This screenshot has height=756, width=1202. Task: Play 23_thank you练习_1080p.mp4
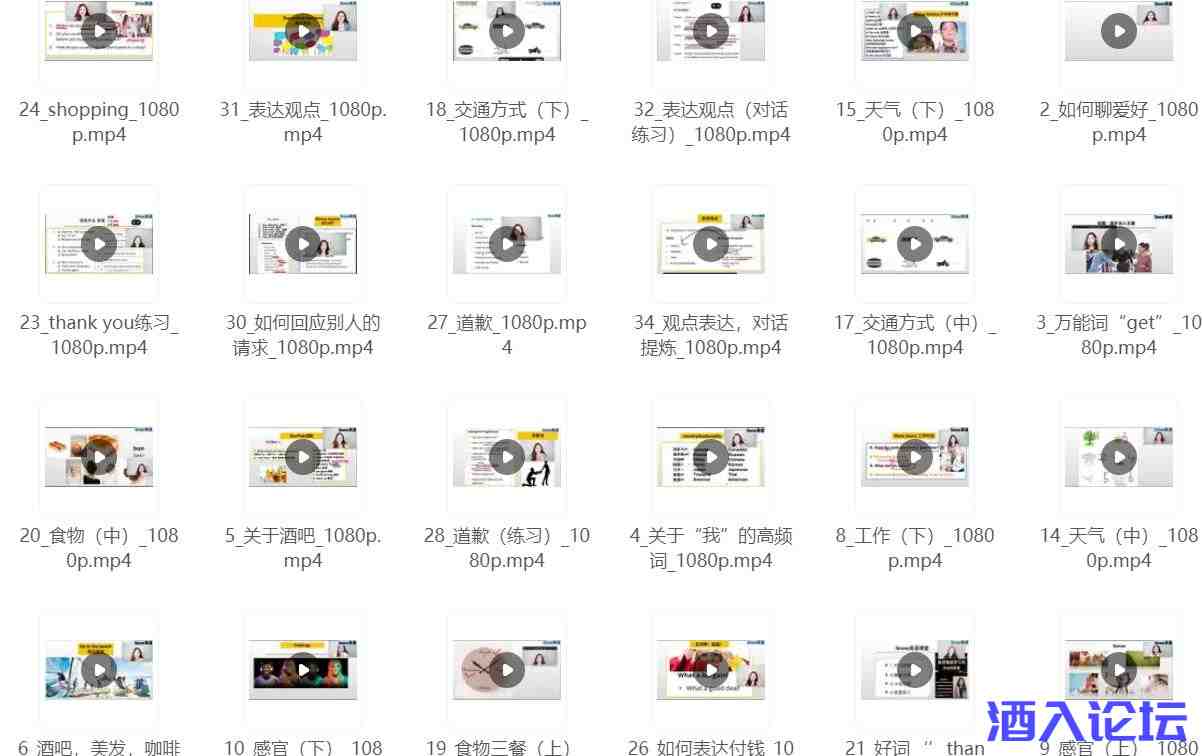click(x=99, y=244)
